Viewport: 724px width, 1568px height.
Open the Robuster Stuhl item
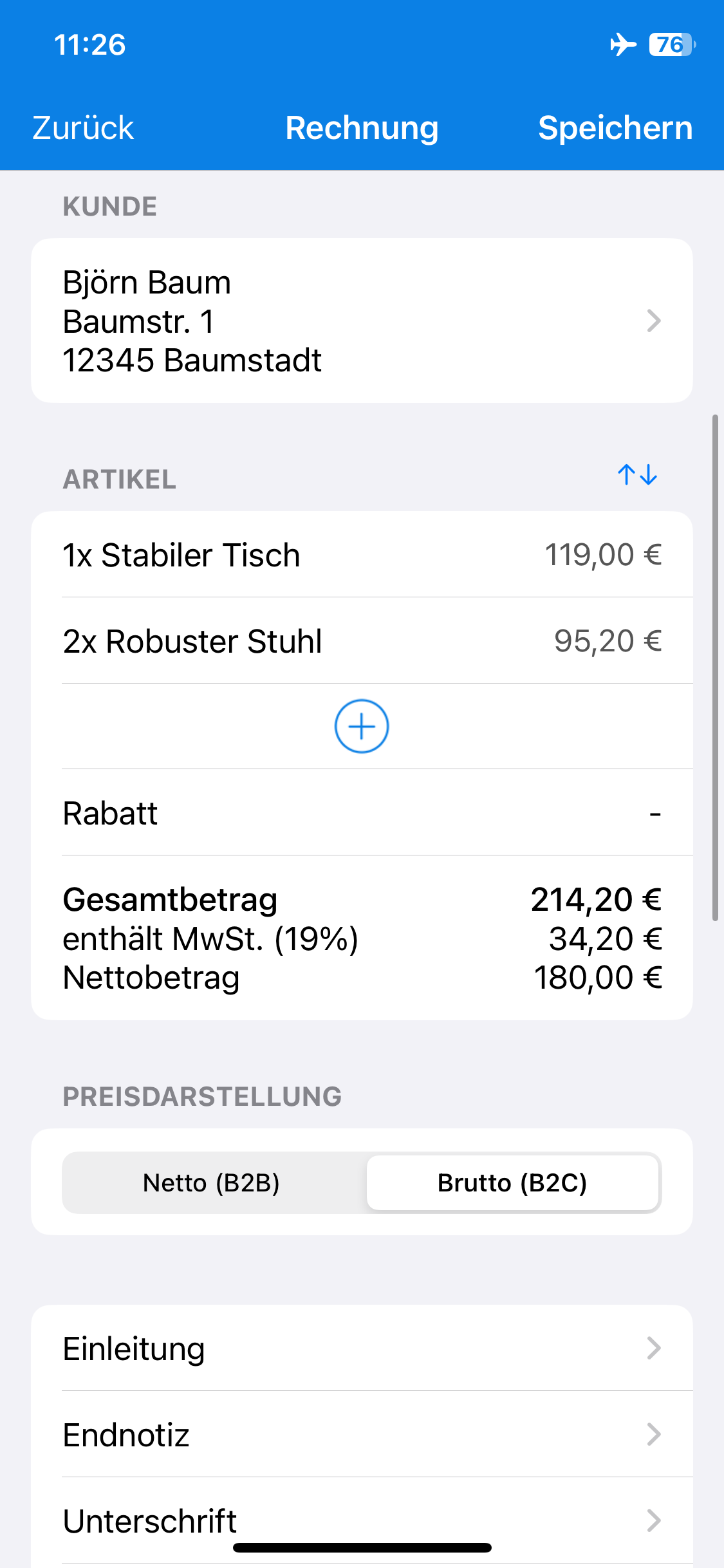[x=362, y=640]
